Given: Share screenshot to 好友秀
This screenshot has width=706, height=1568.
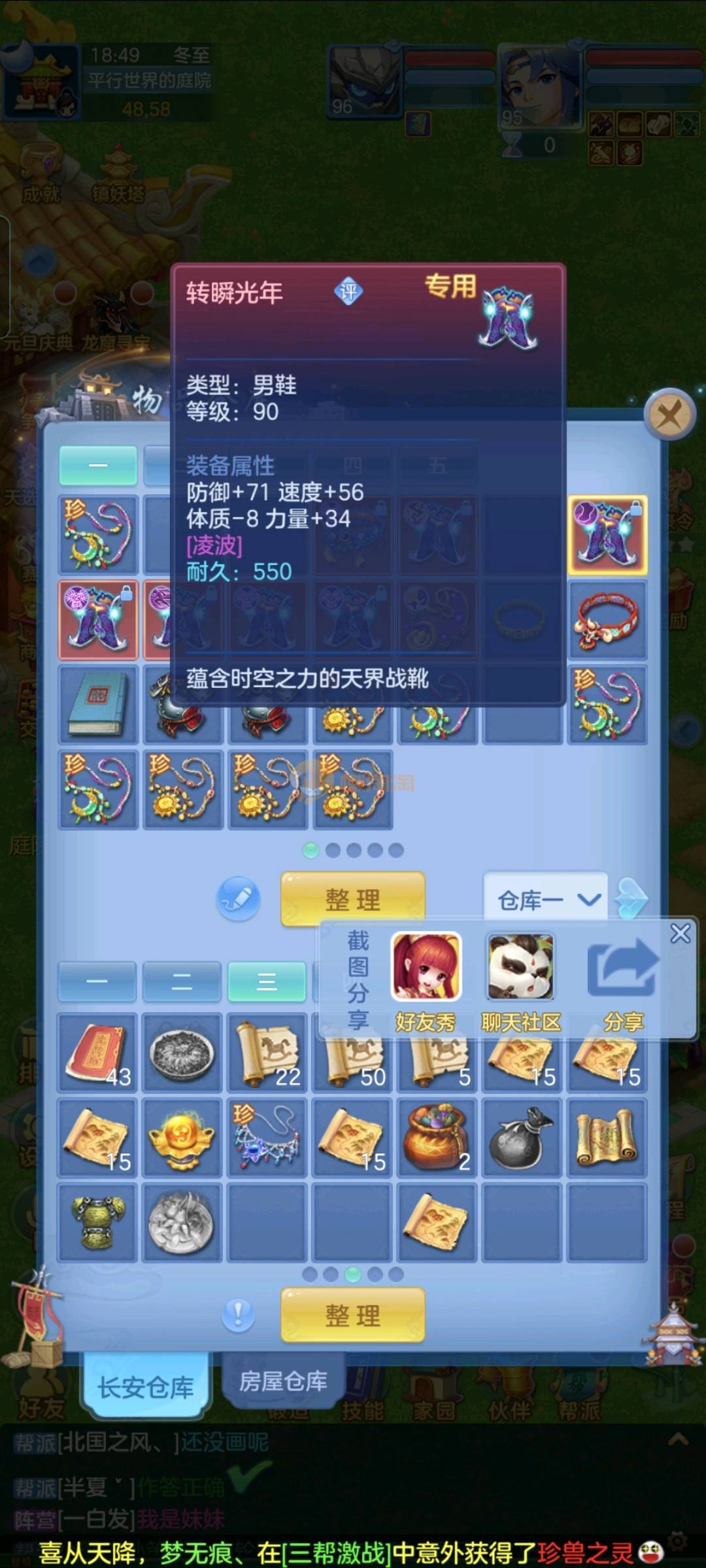Looking at the screenshot, I should tap(426, 968).
